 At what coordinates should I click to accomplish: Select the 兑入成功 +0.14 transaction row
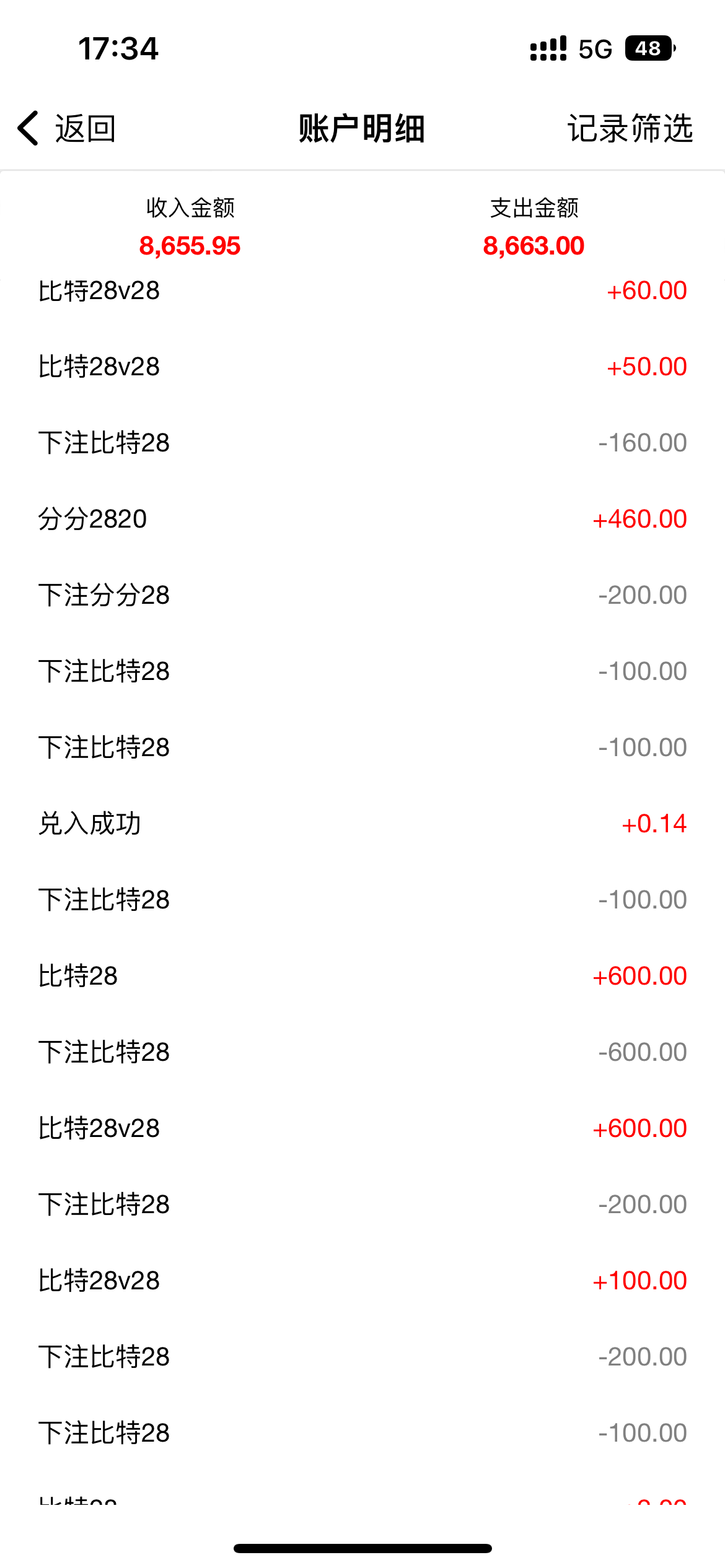click(x=362, y=824)
